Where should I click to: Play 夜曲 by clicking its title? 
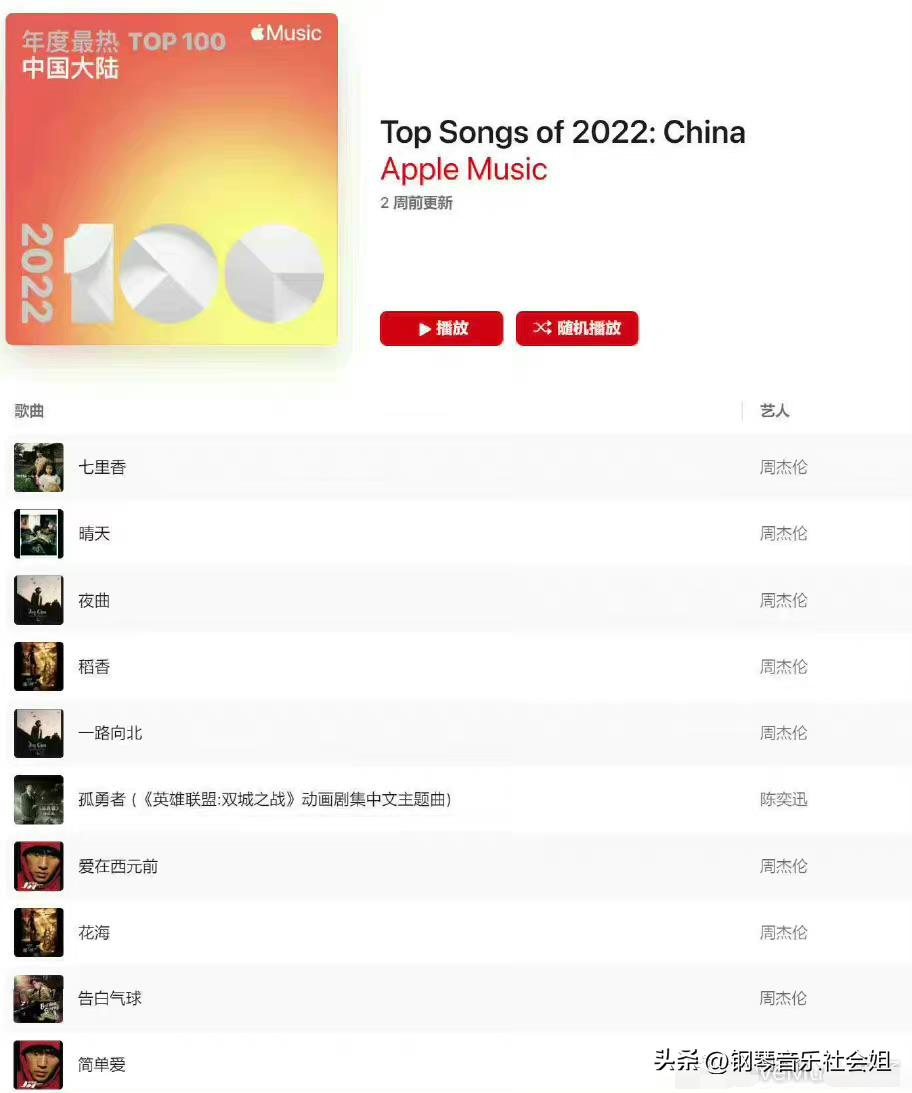click(x=95, y=600)
